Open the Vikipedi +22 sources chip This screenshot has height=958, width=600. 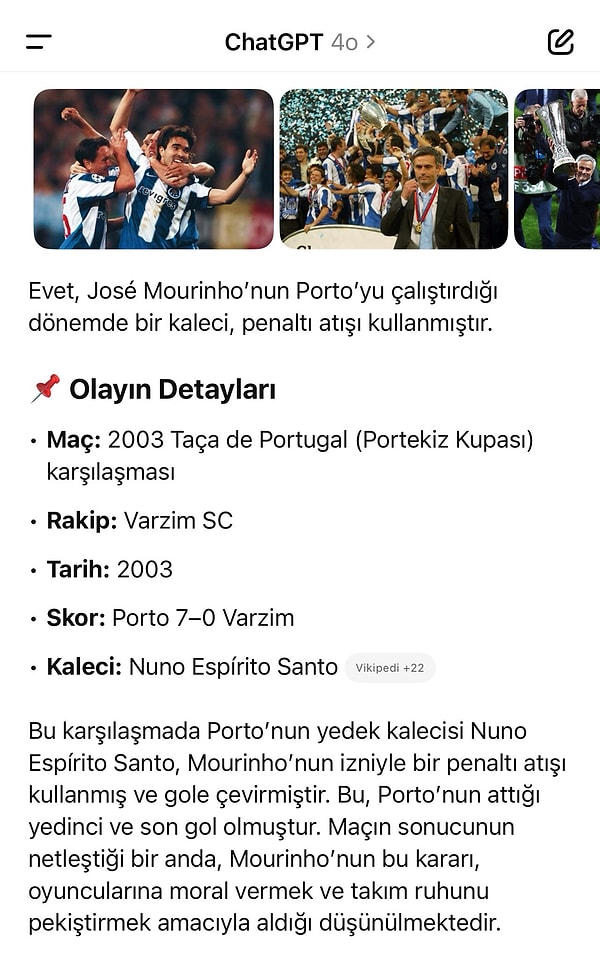(390, 668)
